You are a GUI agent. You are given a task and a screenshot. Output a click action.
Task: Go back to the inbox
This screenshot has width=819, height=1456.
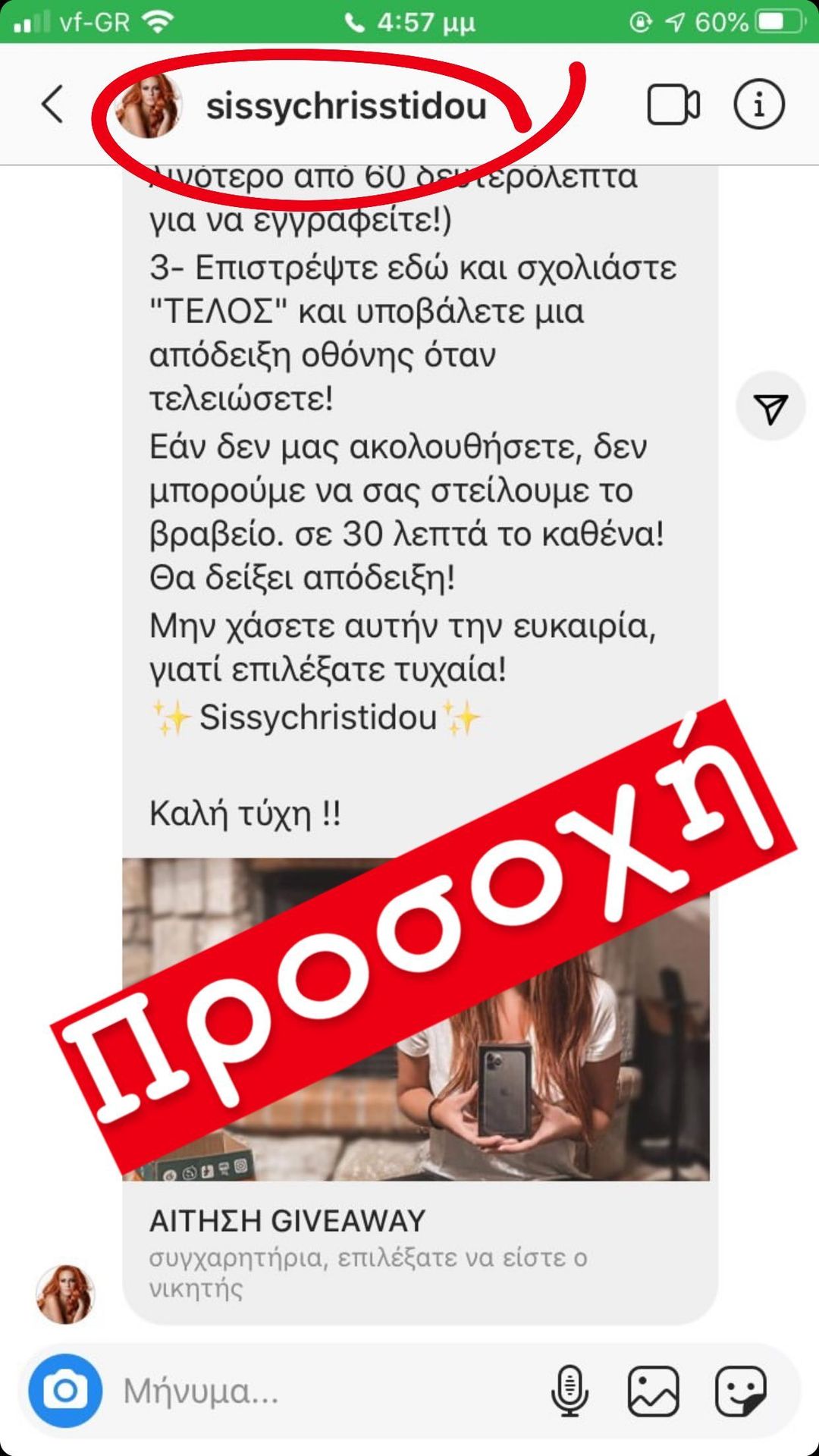52,105
